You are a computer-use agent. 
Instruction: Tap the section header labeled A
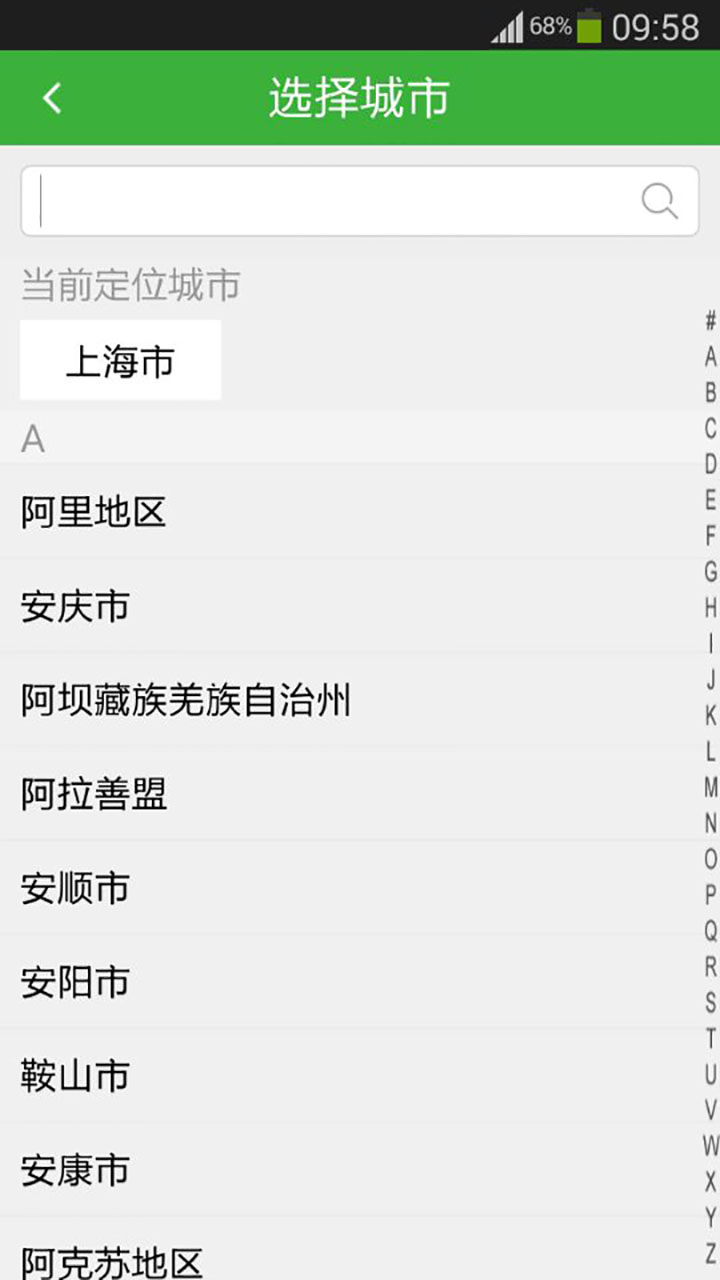click(31, 438)
